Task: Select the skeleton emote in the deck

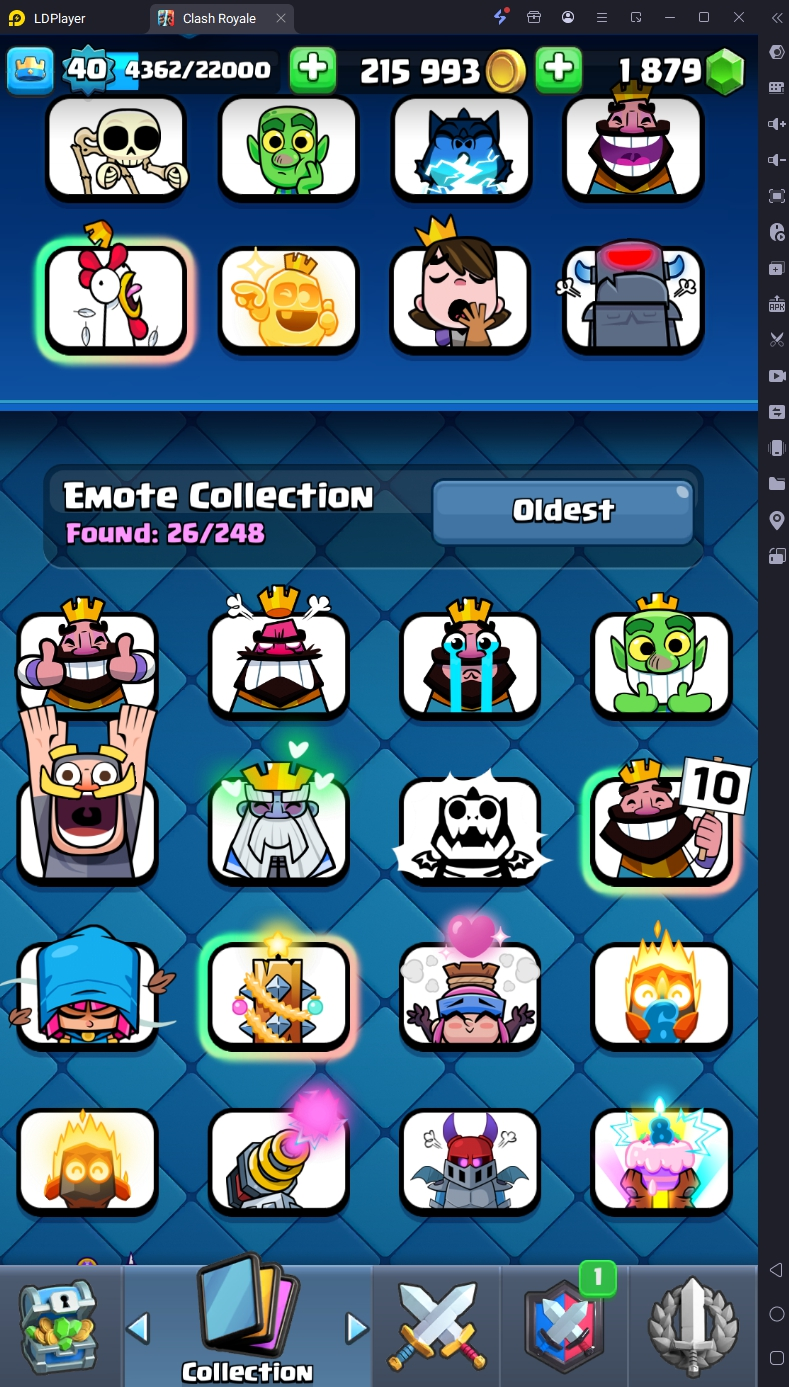Action: (x=116, y=147)
